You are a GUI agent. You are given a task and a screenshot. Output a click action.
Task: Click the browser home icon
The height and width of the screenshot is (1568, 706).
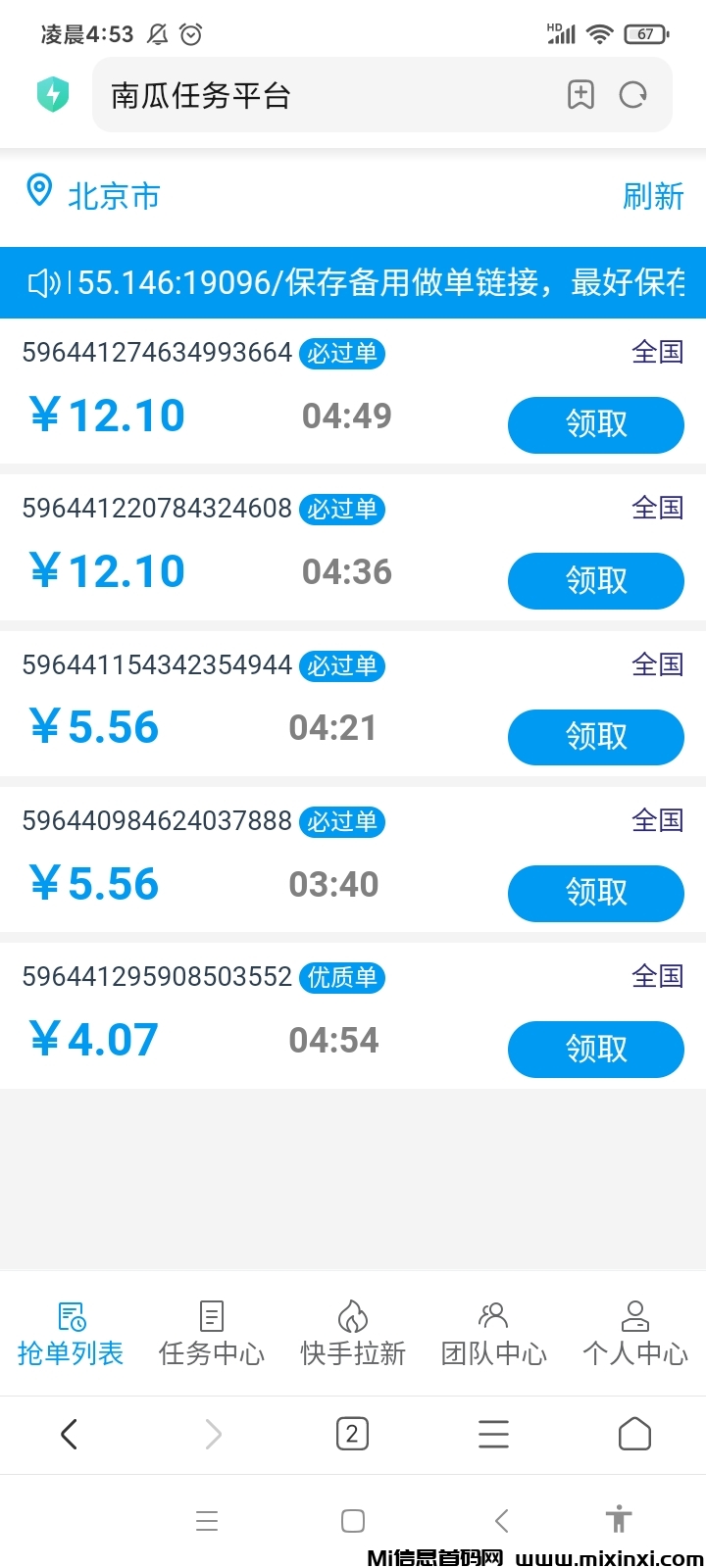tap(633, 1434)
